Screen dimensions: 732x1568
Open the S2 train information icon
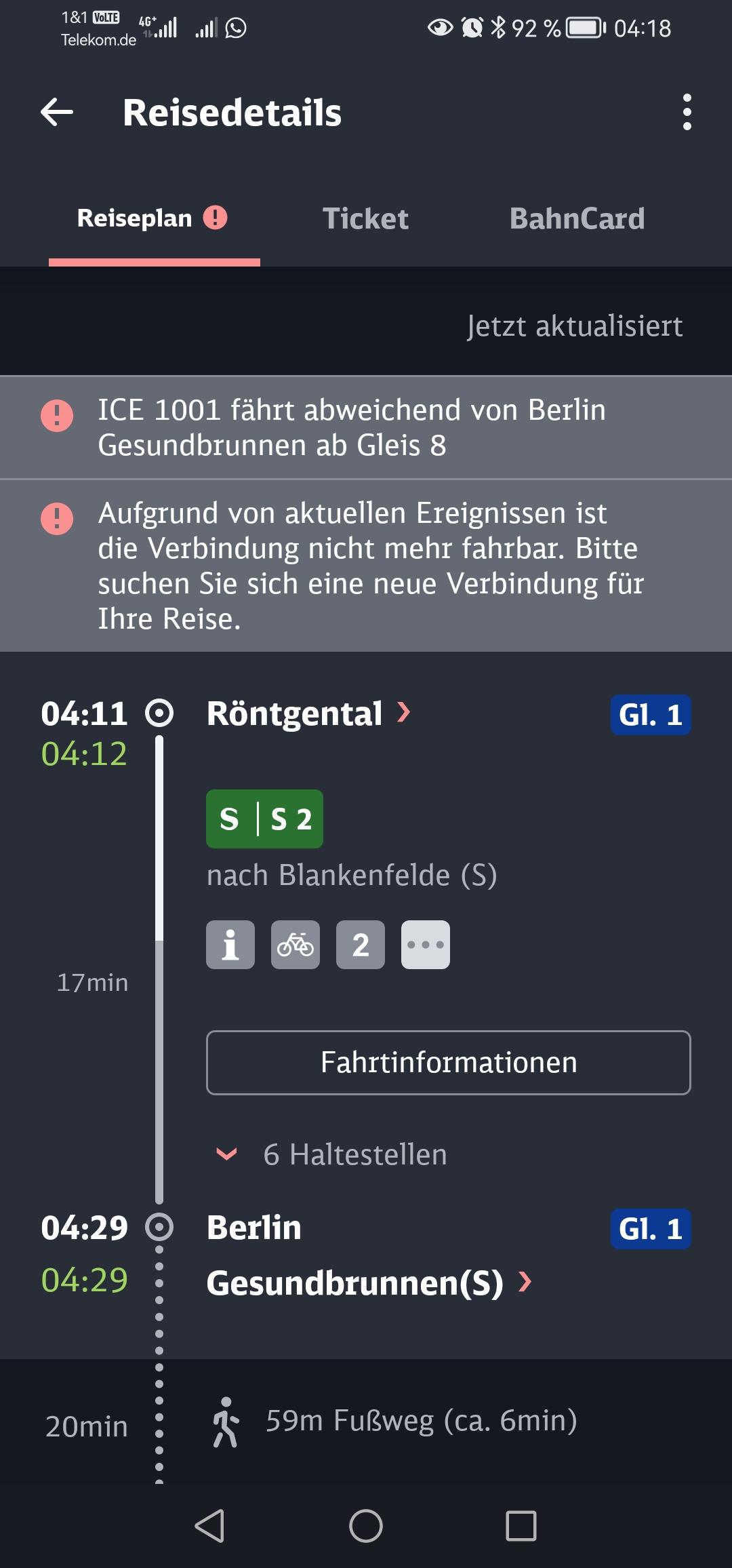tap(230, 945)
